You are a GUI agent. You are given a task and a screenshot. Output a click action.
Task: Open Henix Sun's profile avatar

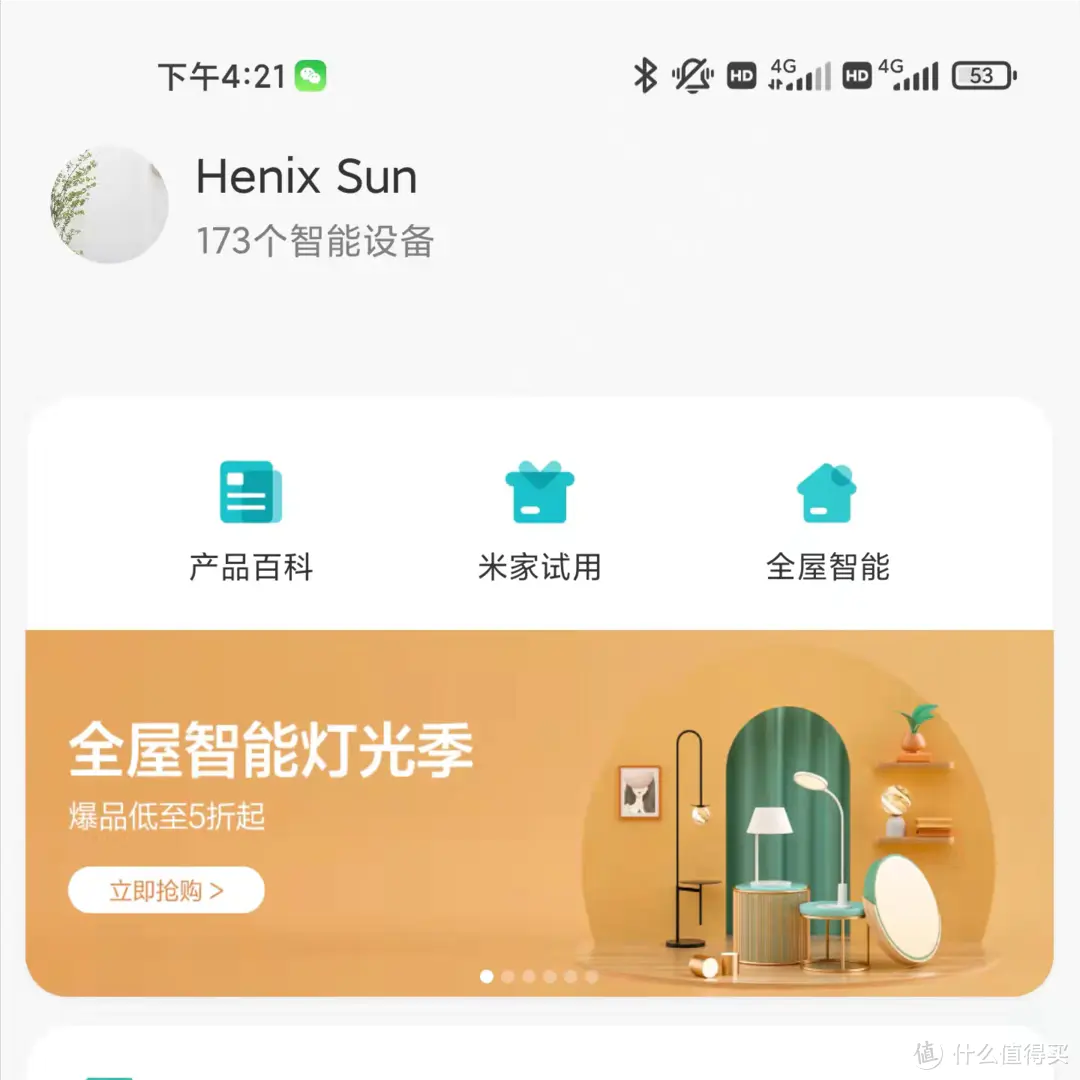108,205
